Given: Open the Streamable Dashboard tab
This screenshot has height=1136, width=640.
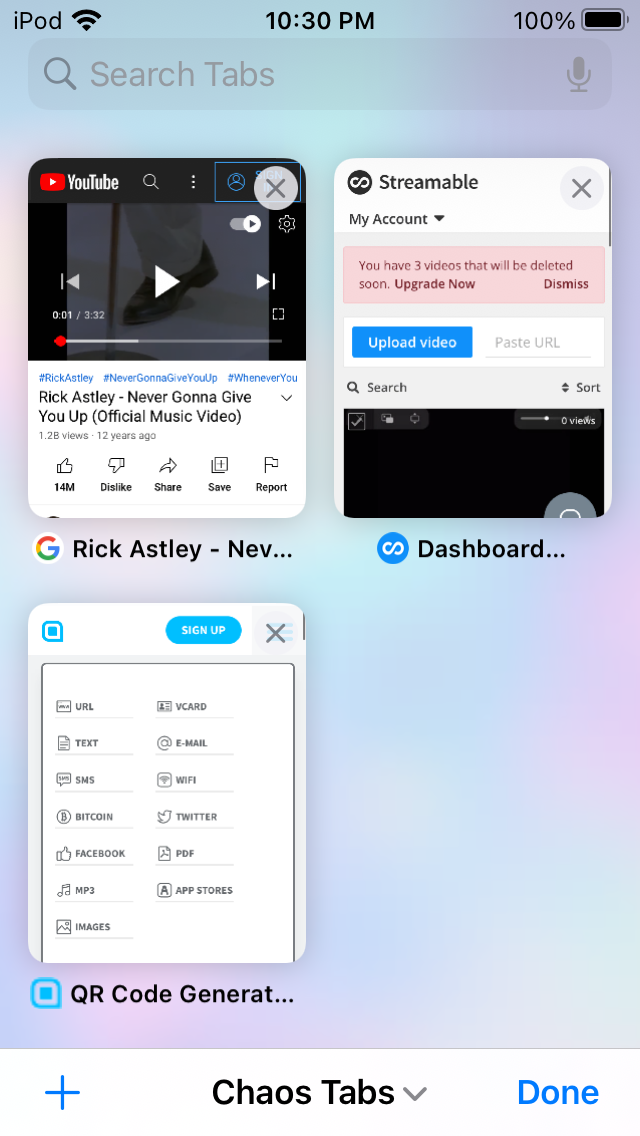Looking at the screenshot, I should (x=473, y=338).
